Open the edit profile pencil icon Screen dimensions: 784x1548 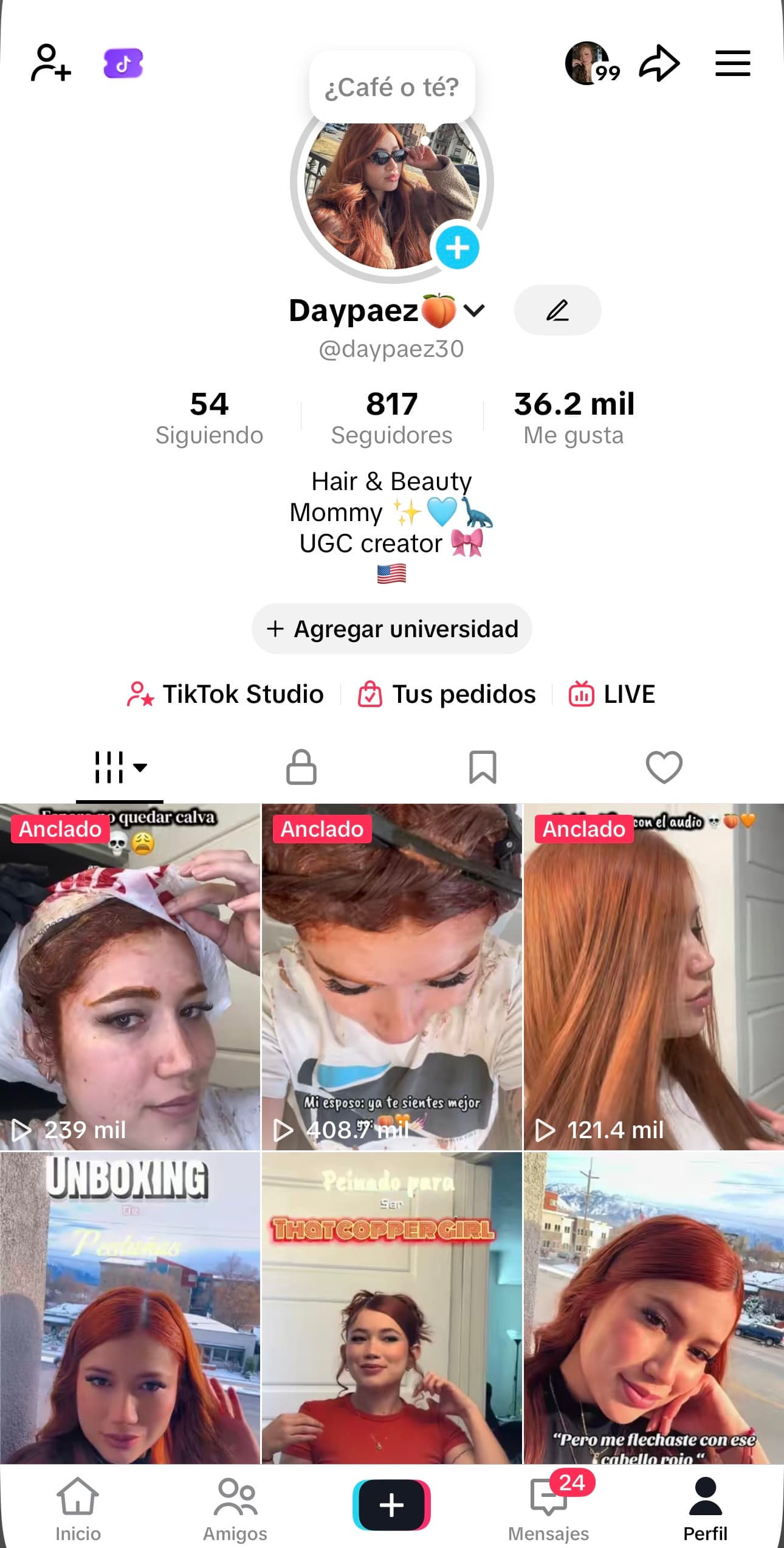tap(557, 310)
